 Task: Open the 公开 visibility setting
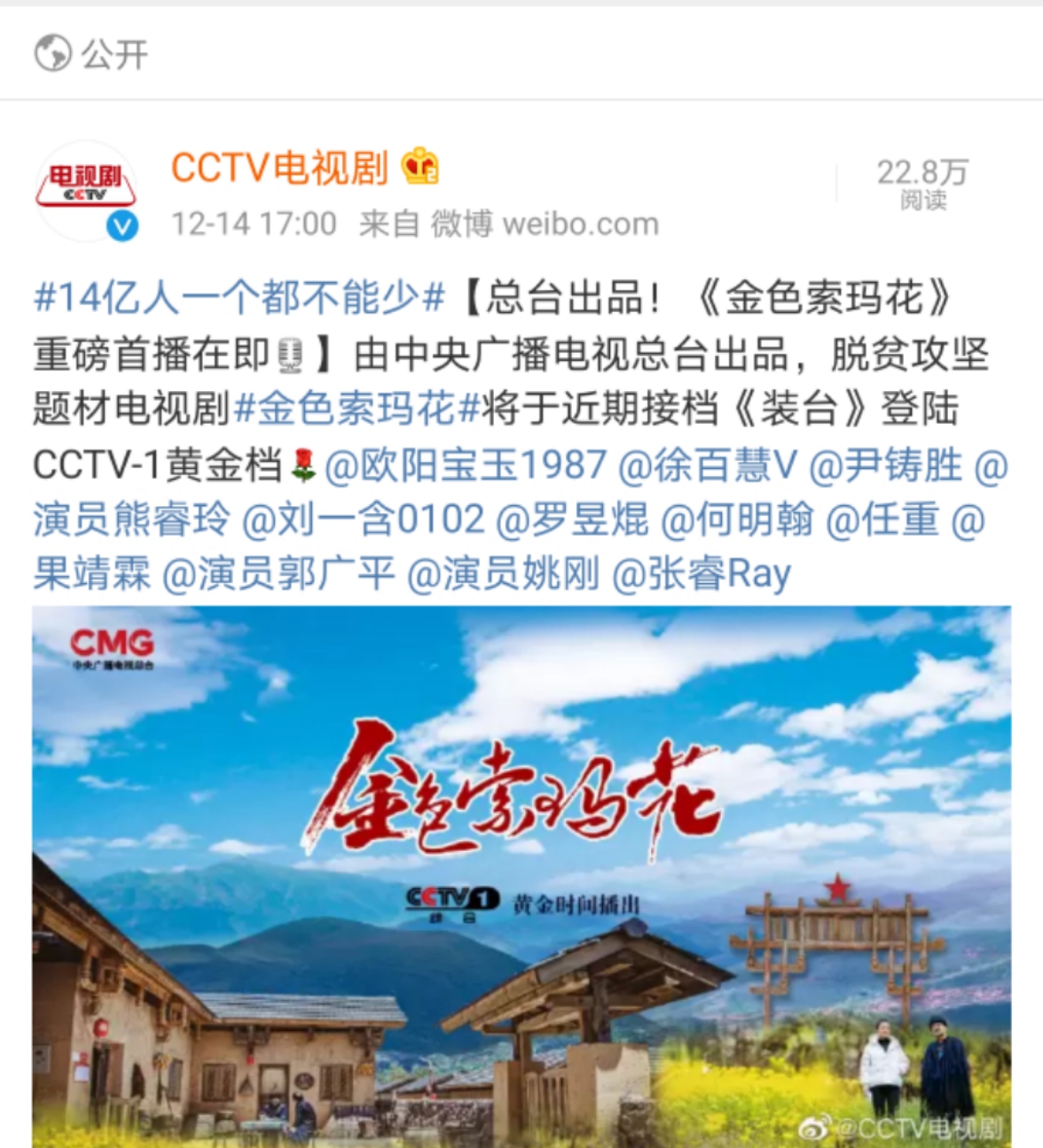tap(91, 54)
